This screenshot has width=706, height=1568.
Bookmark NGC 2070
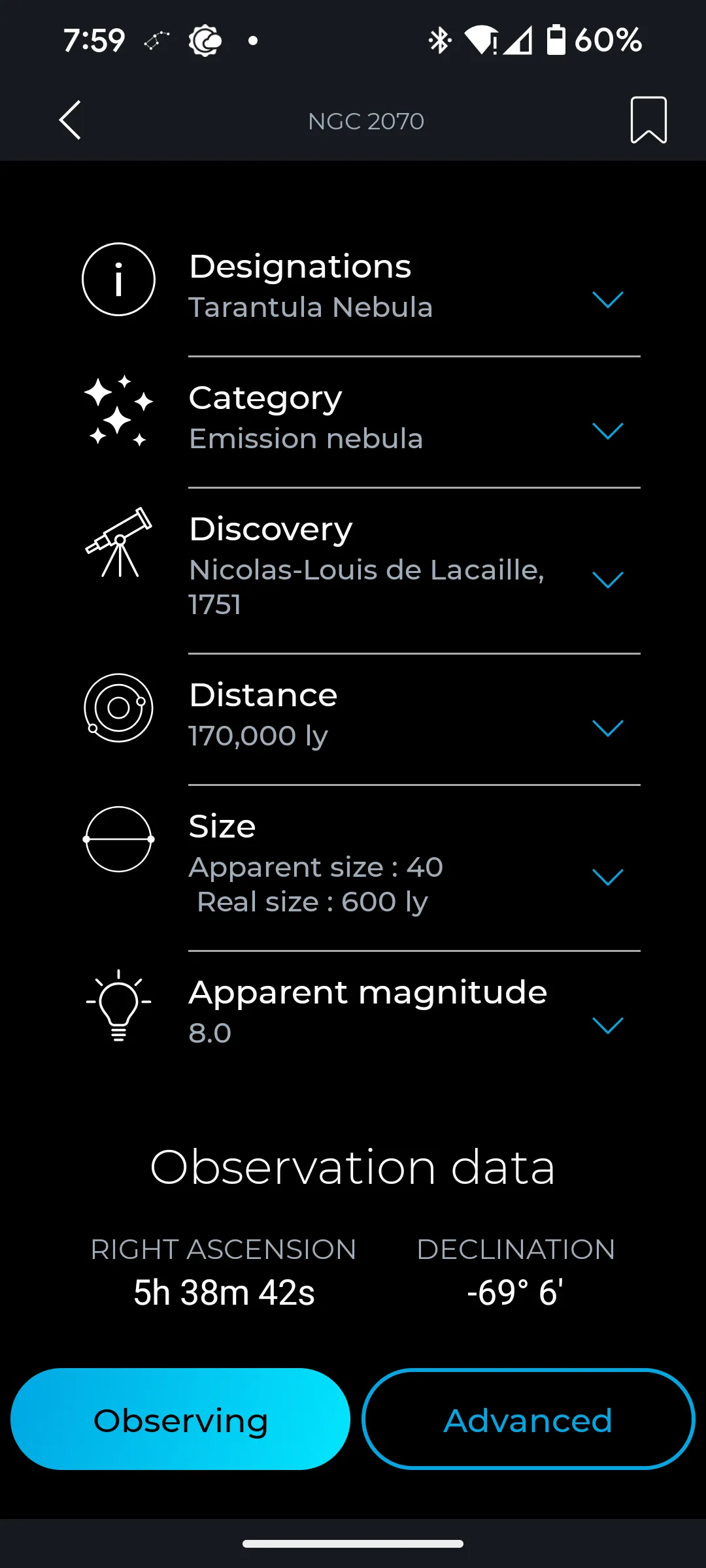[648, 120]
